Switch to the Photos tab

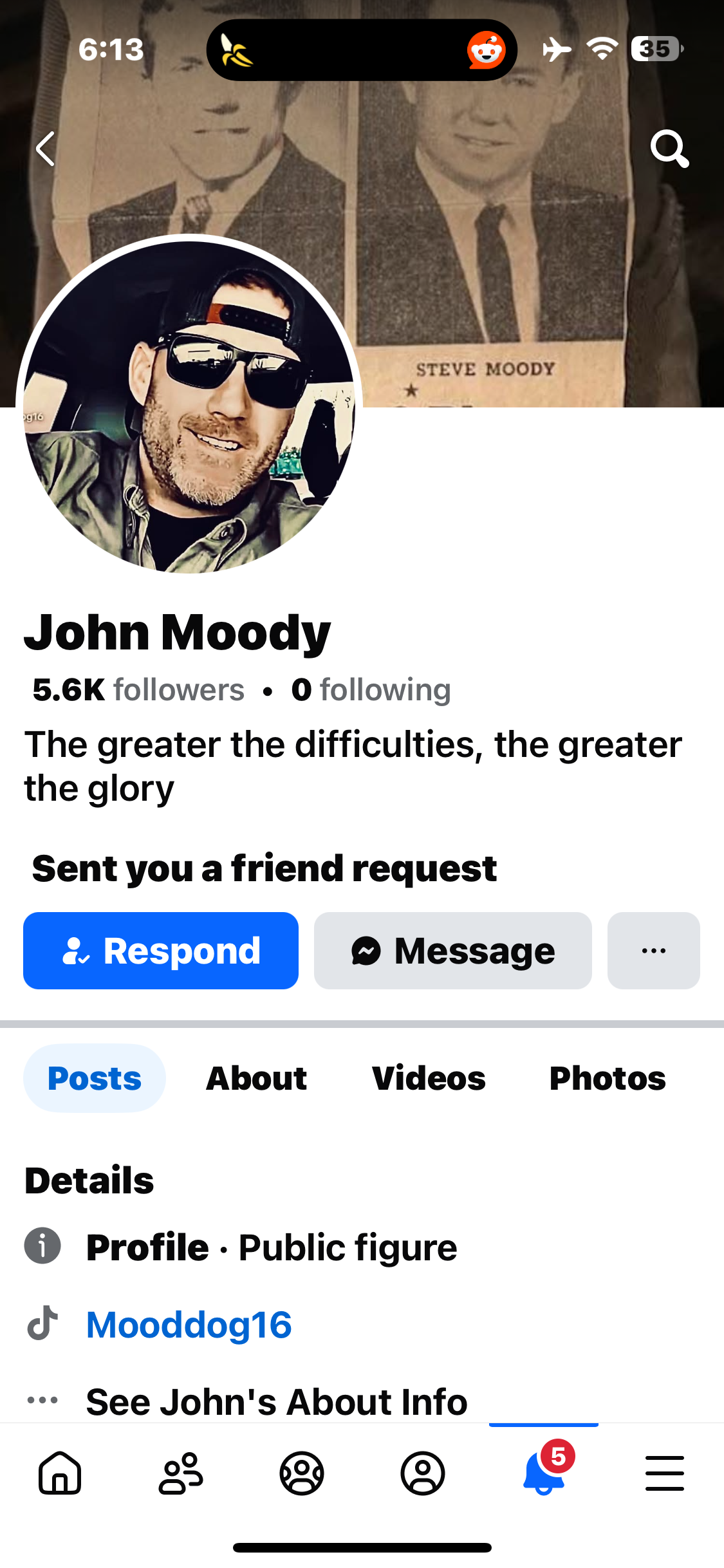coord(608,1078)
